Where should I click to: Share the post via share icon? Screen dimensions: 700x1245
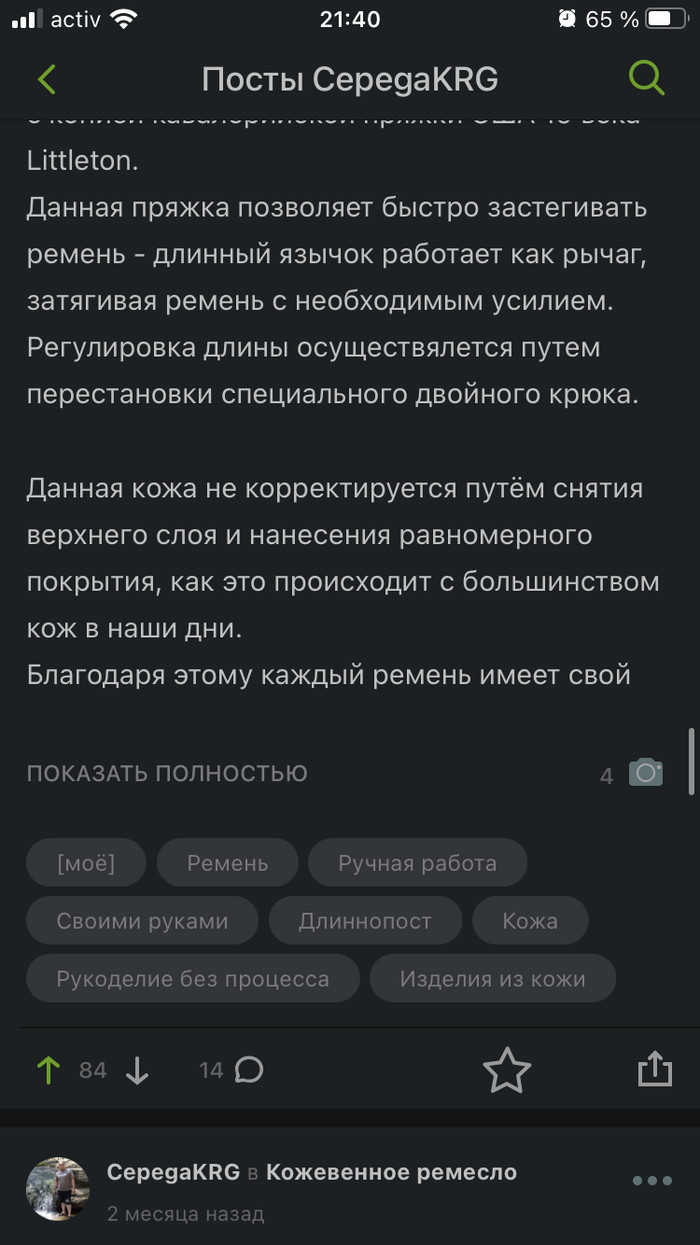[x=654, y=1069]
